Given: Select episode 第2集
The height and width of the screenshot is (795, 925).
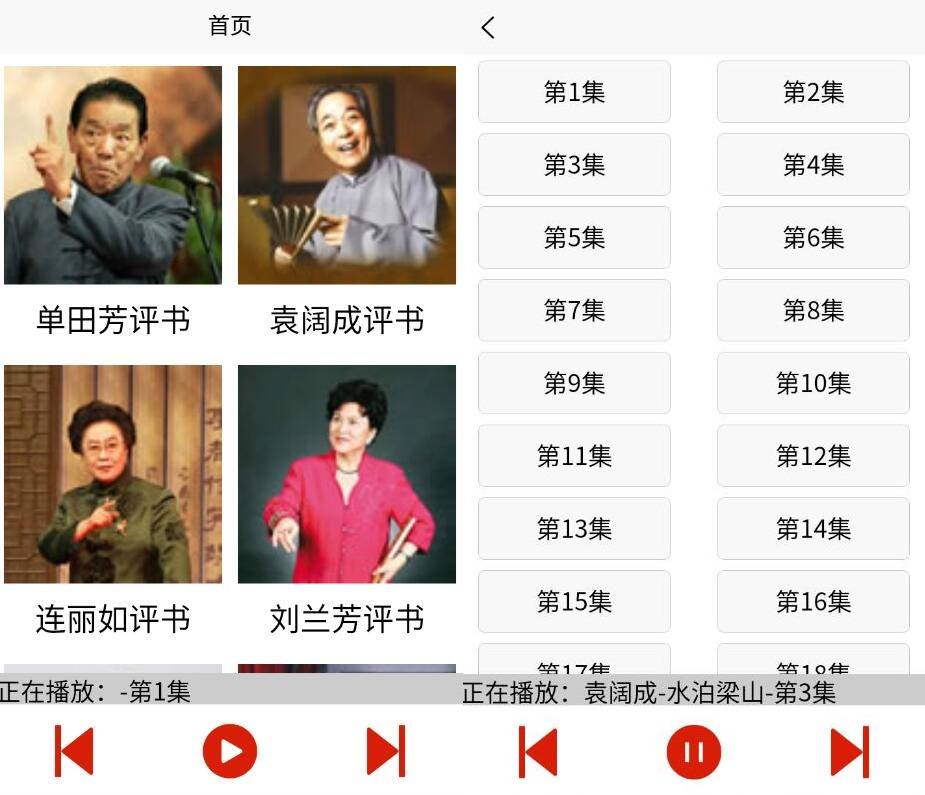Looking at the screenshot, I should 813,92.
